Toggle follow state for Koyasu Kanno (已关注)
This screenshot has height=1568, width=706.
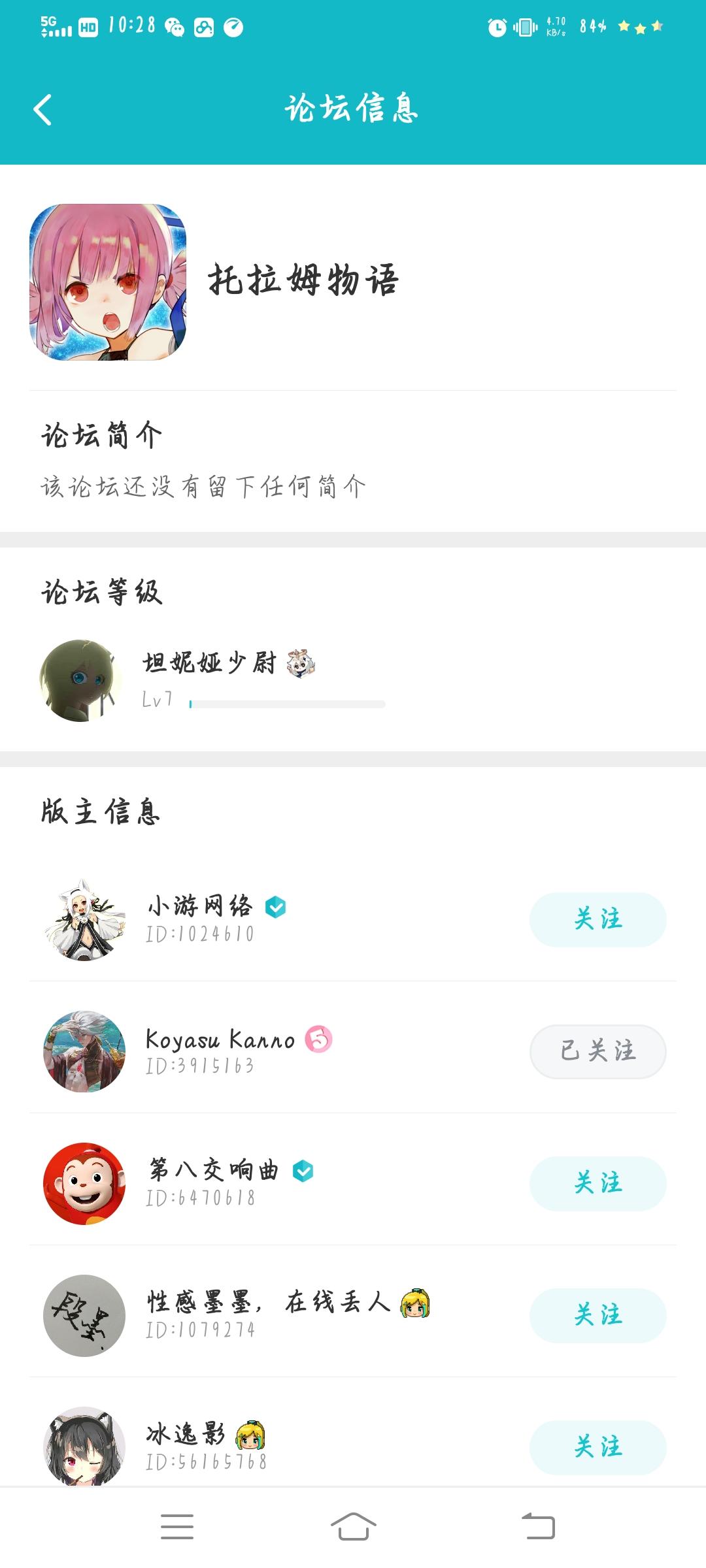[597, 1051]
